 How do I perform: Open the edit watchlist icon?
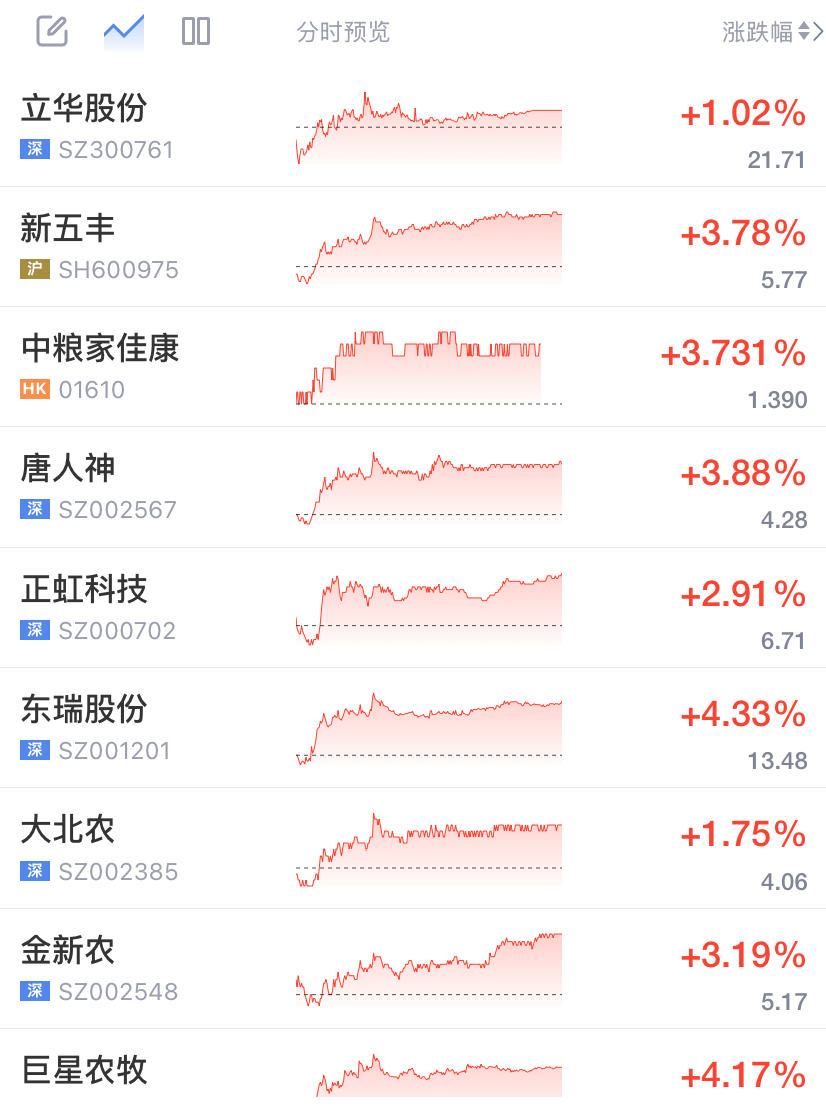(52, 31)
